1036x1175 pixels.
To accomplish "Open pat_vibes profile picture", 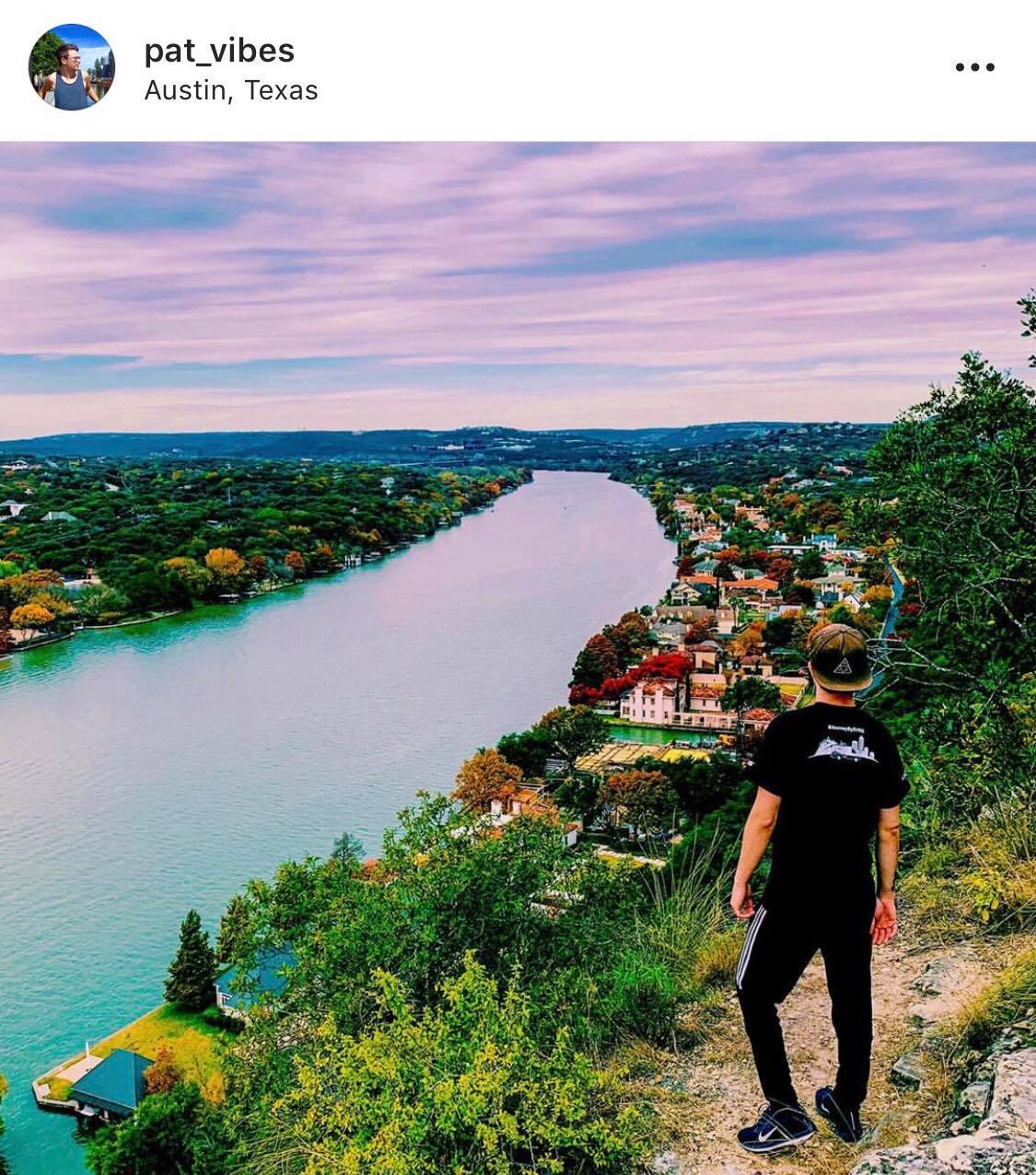I will (72, 67).
